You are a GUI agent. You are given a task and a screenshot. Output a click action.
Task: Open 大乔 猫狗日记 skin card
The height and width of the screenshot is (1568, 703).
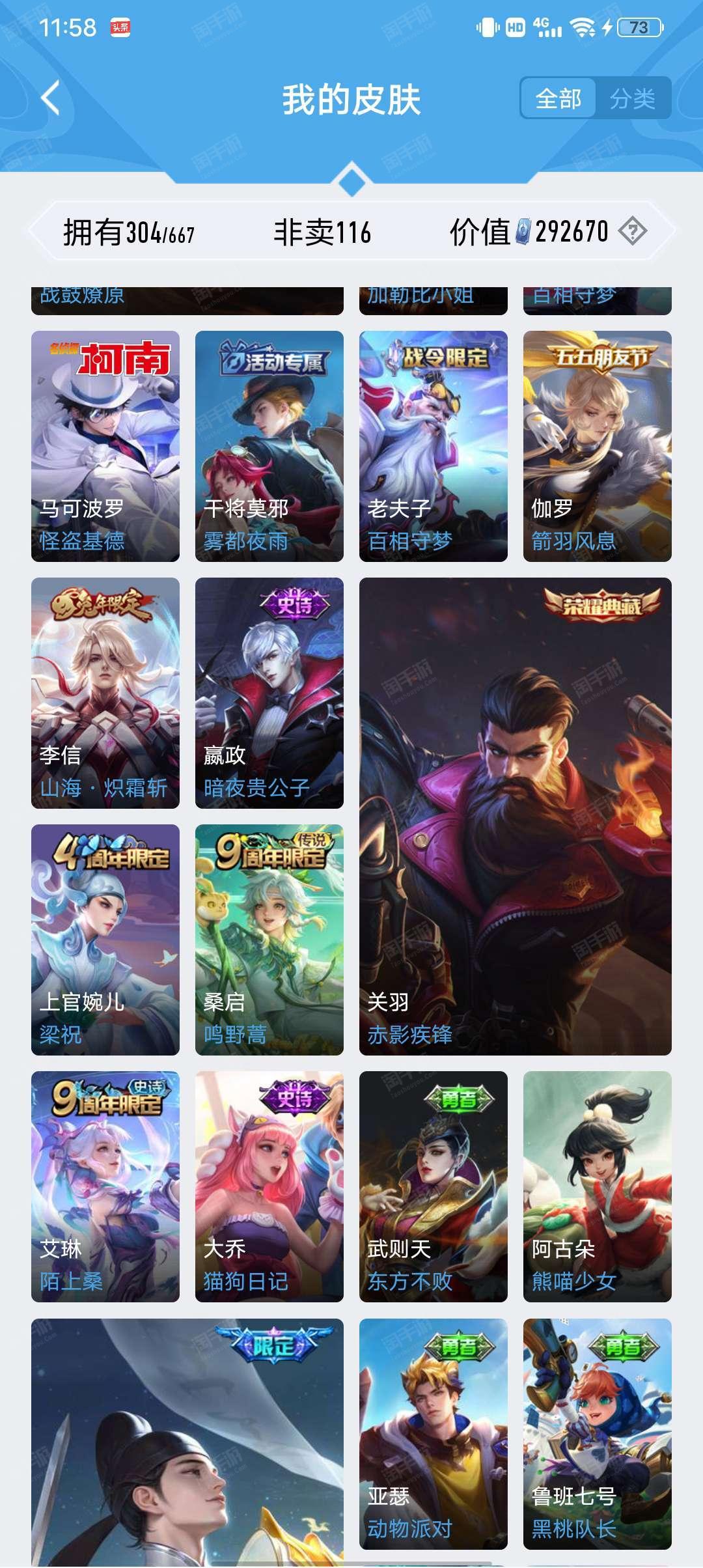point(269,1186)
